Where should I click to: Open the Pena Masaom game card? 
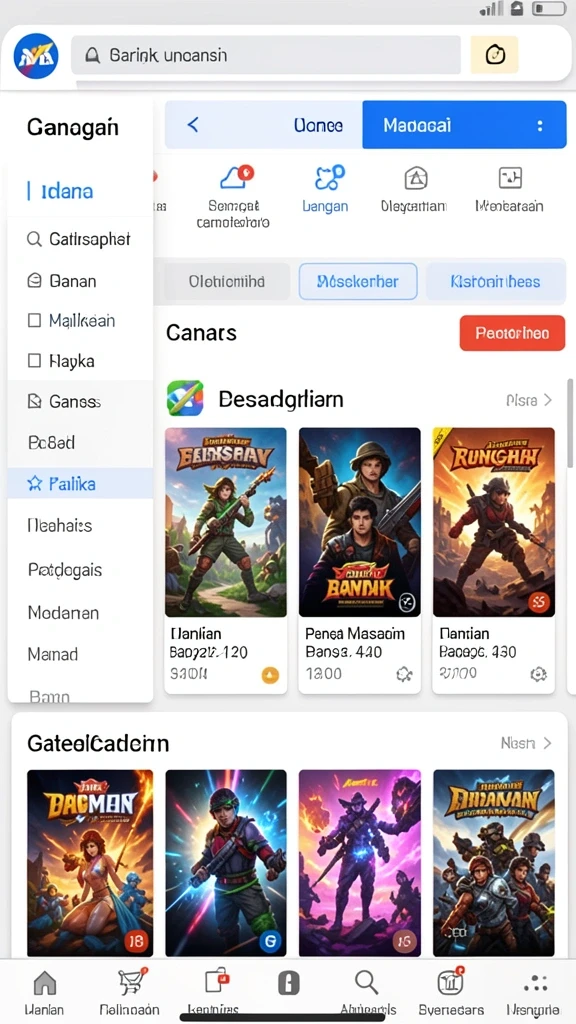coord(360,560)
